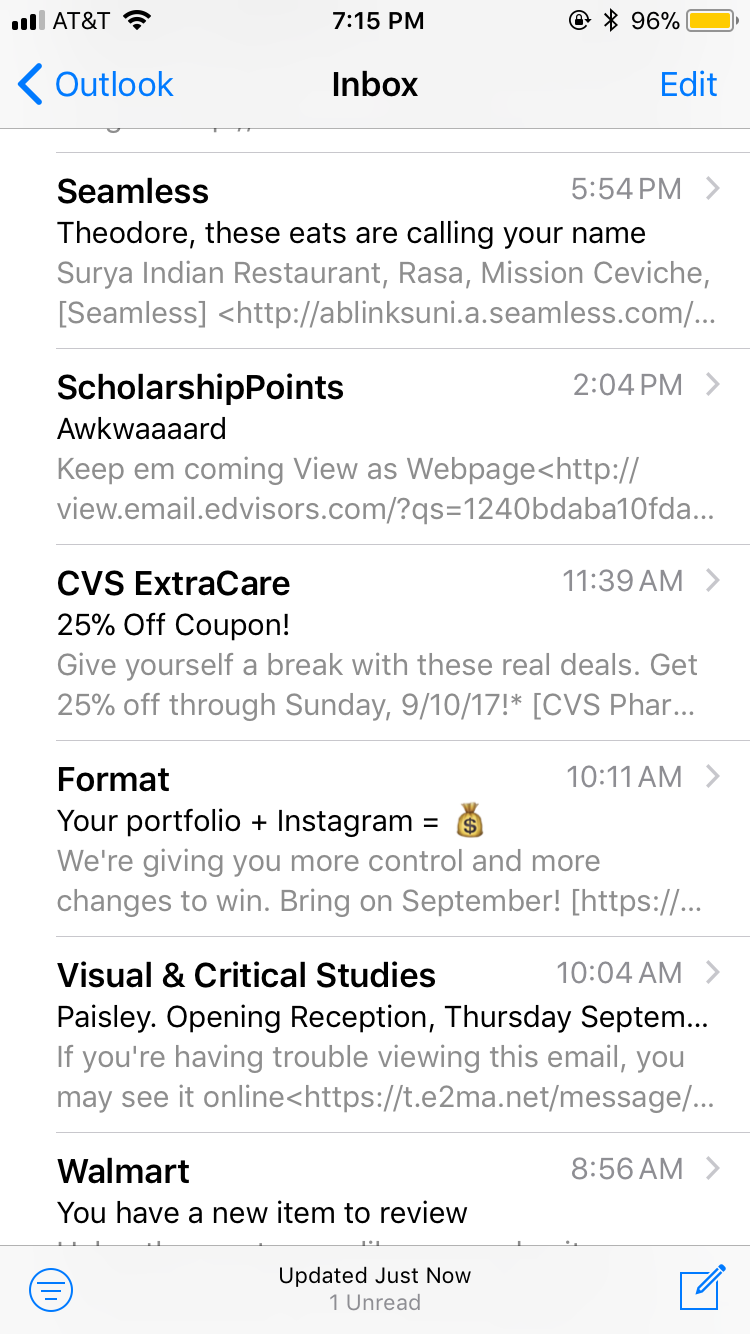Read the ScholarshipPoints Awkwaaaard email
This screenshot has width=750, height=1334.
click(x=385, y=446)
